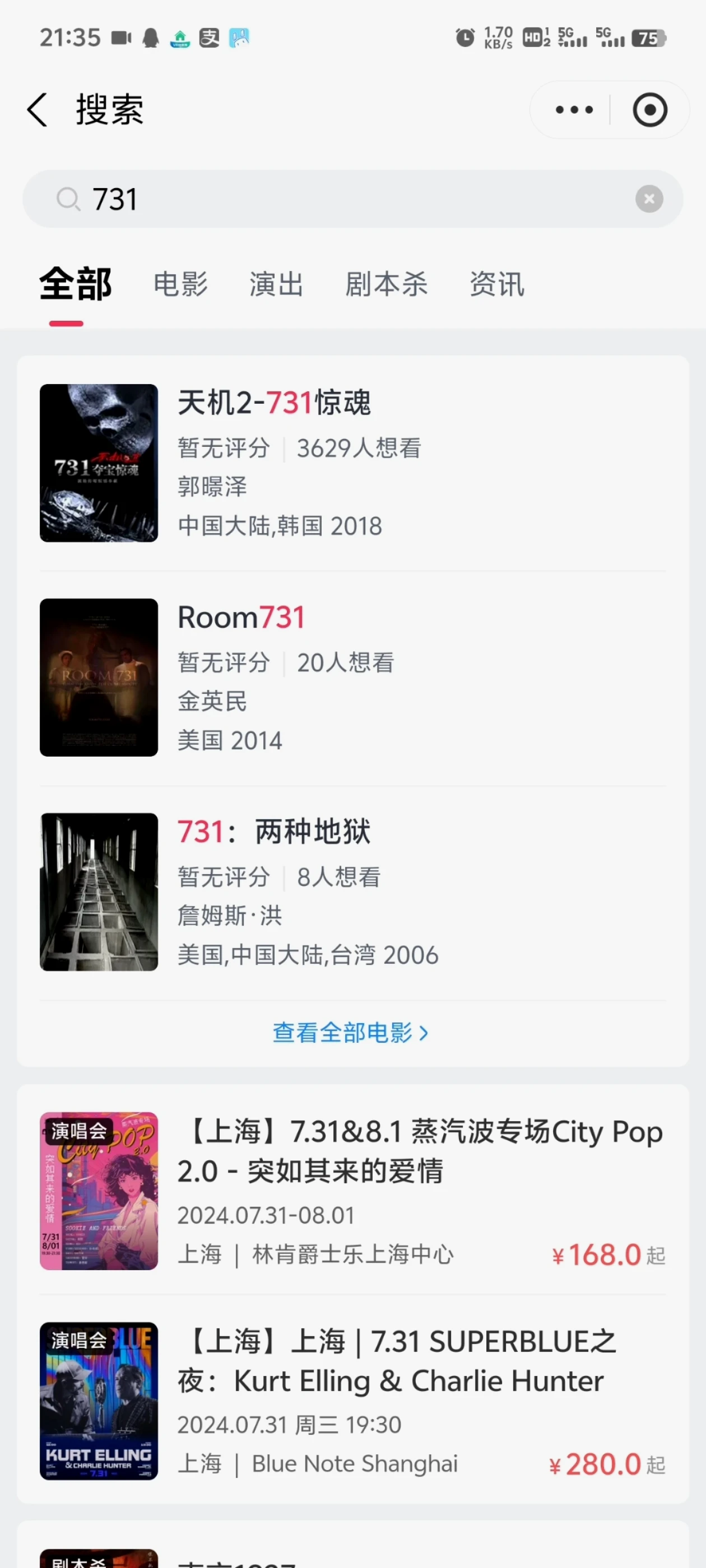This screenshot has width=706, height=1568.
Task: Edit the 731 search query field
Action: 352,199
